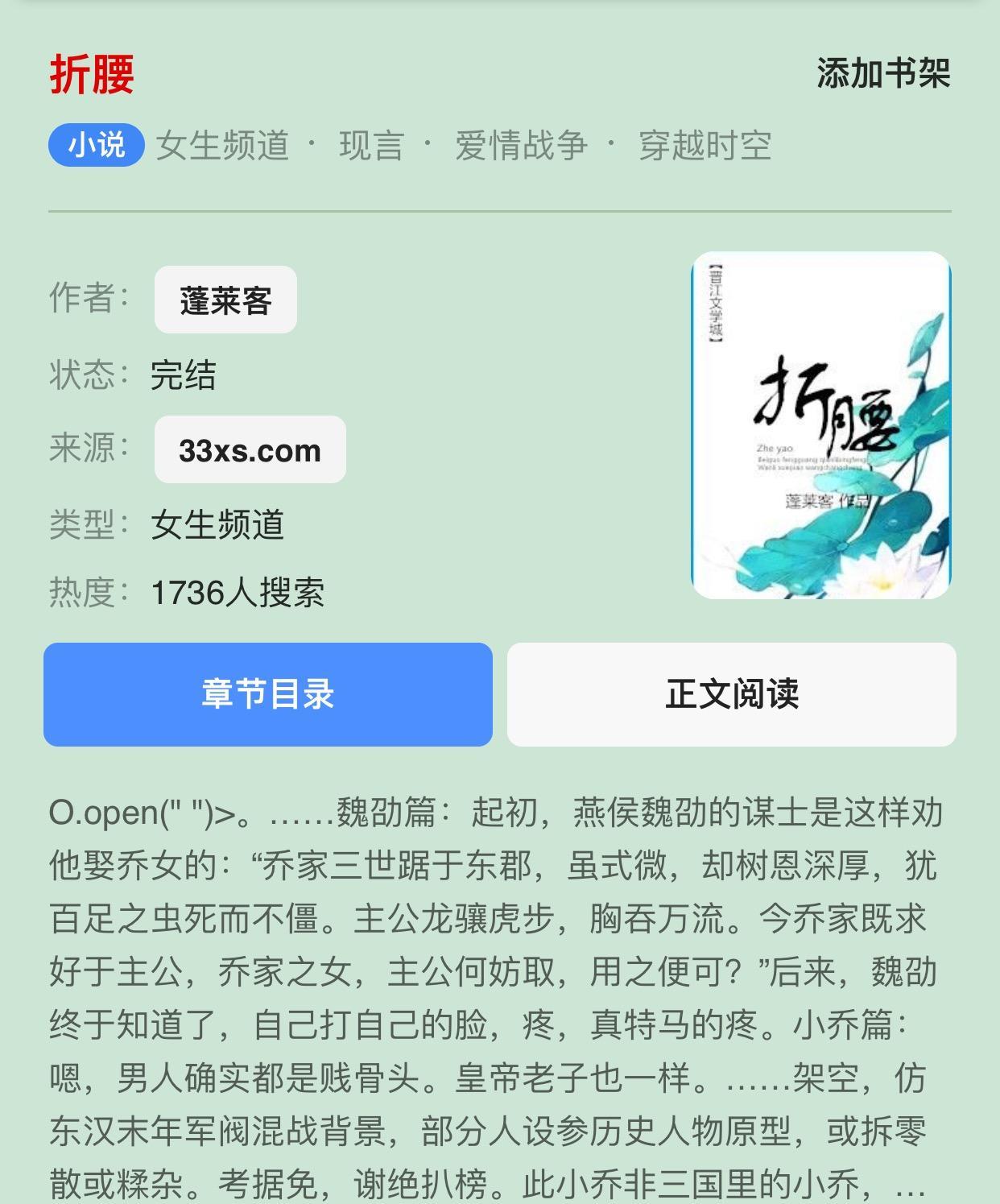Open author 蓬莱客's page

pos(225,300)
